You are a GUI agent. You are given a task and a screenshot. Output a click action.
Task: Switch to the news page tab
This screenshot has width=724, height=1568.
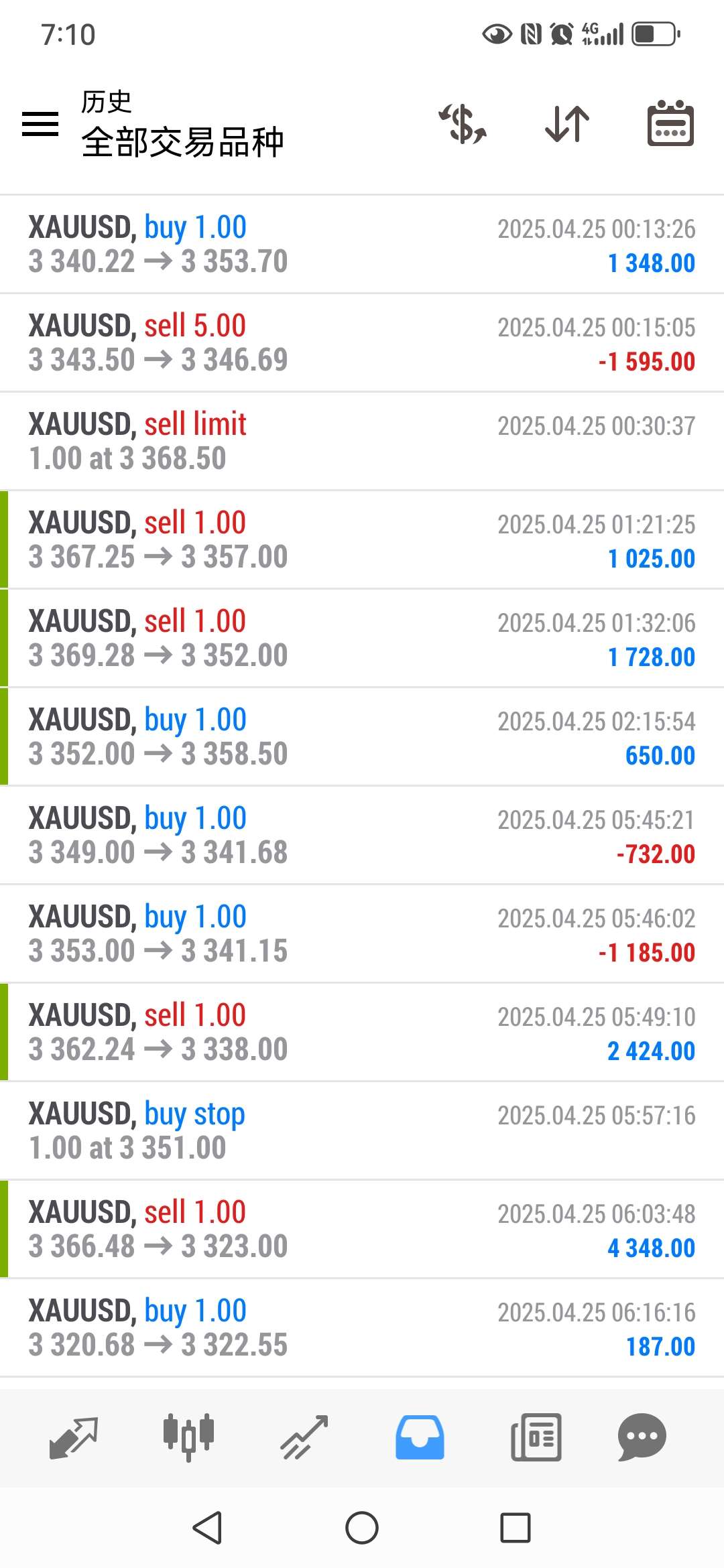(536, 1437)
